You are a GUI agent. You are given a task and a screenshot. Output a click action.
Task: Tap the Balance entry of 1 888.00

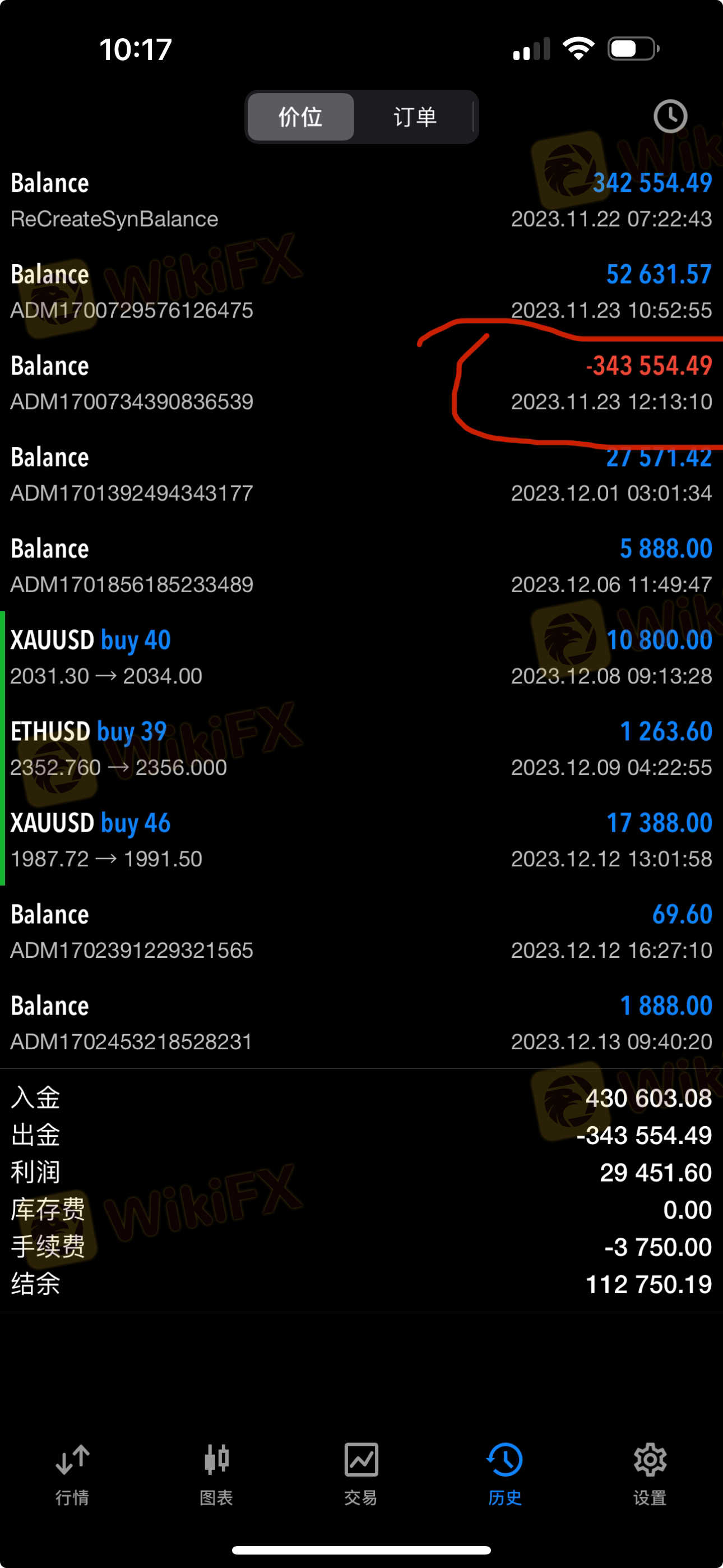361,1022
